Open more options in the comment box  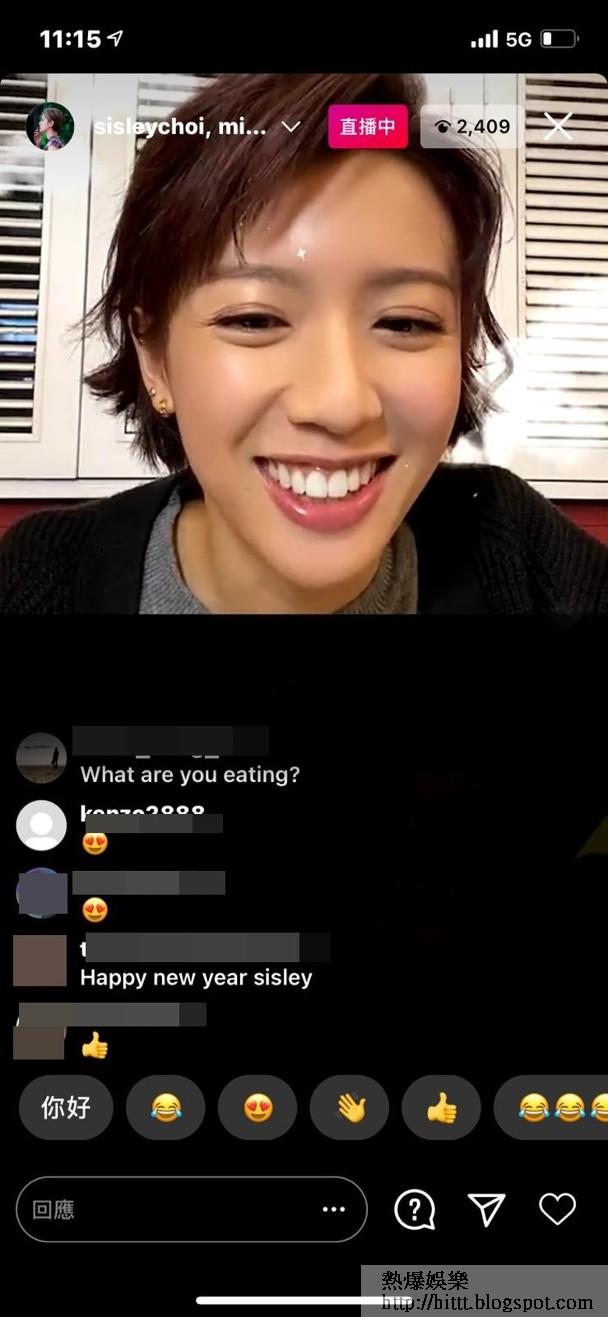tap(333, 1209)
